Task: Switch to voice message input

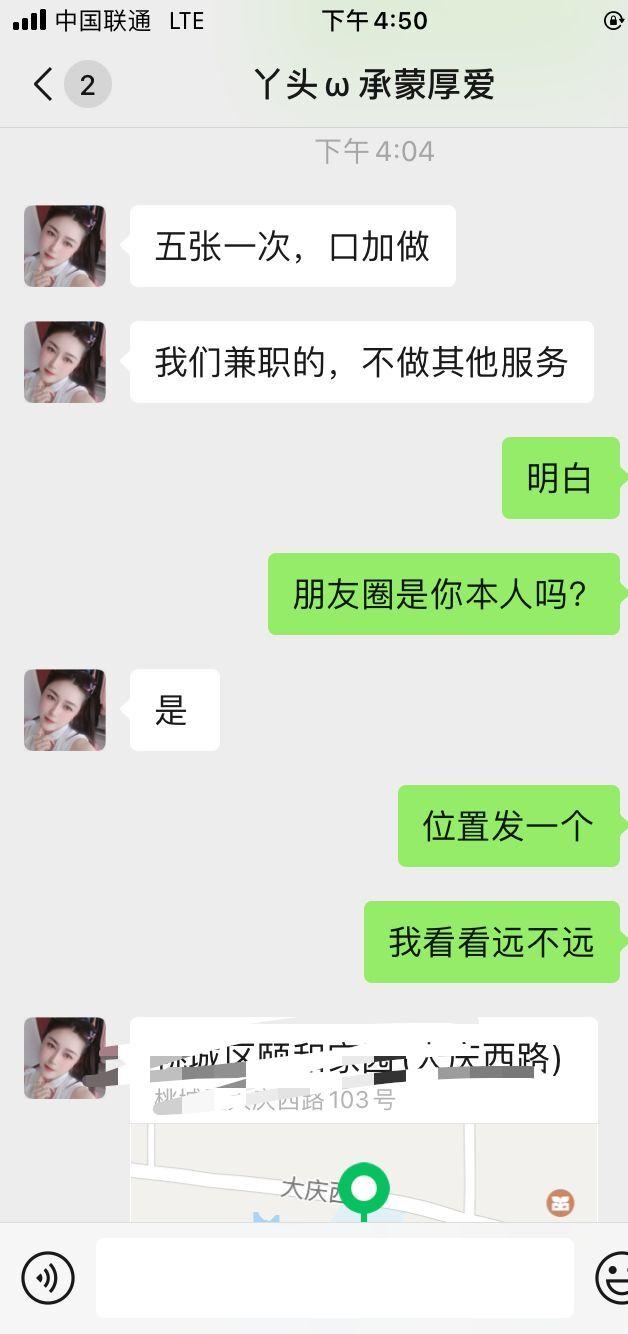Action: [x=48, y=1277]
